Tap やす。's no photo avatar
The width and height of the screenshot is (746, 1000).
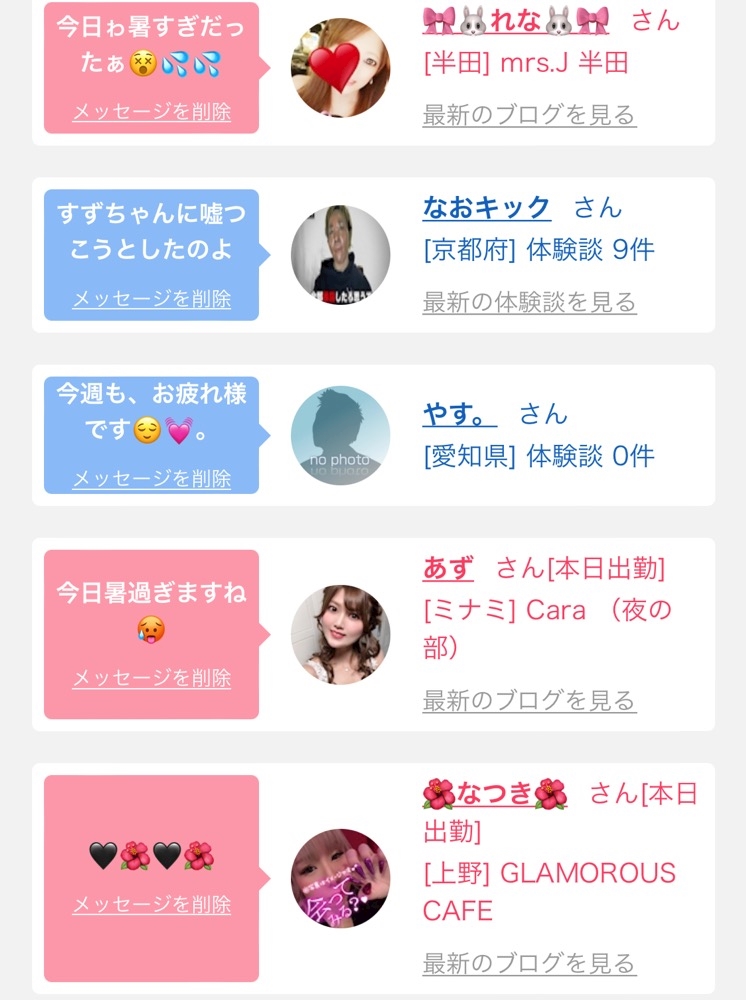pyautogui.click(x=340, y=435)
